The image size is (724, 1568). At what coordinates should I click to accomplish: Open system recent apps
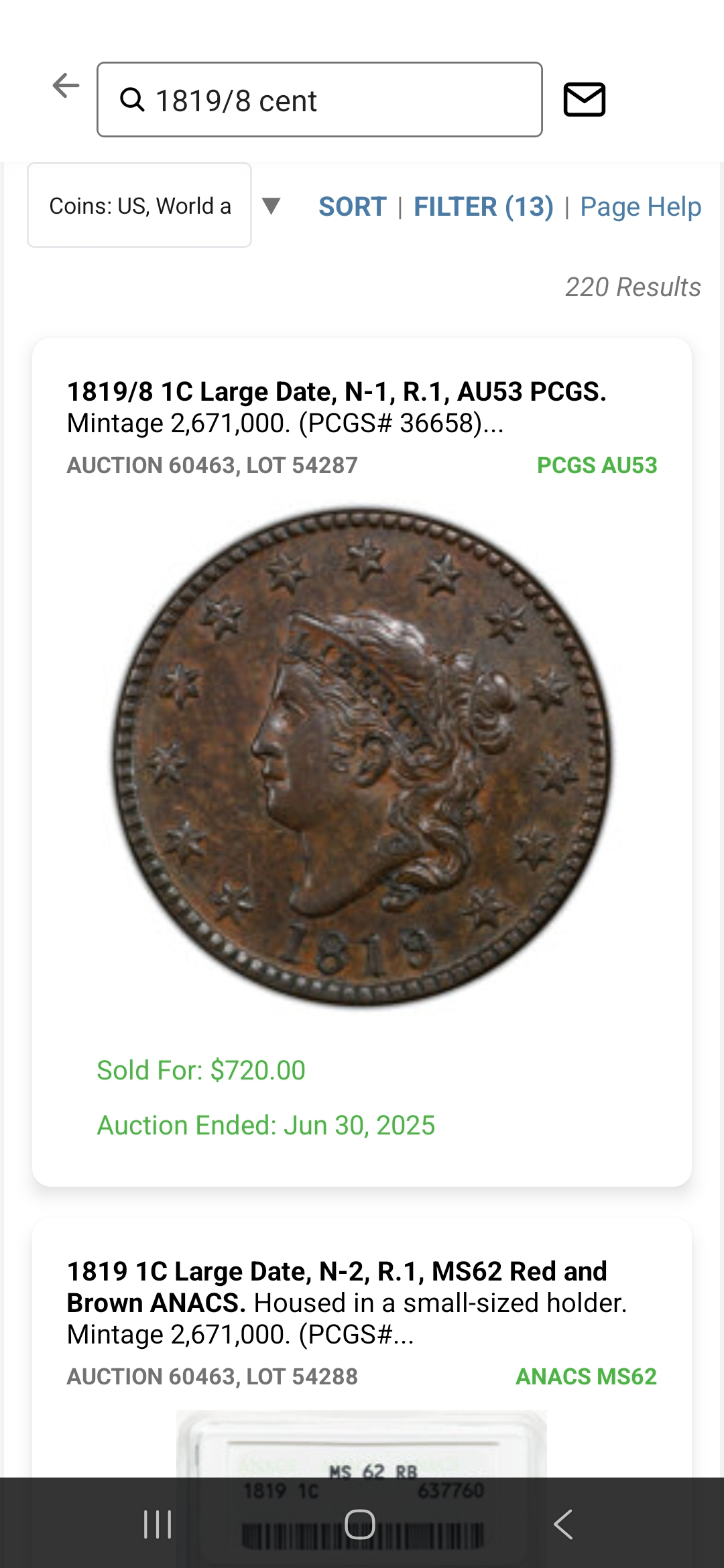158,1524
